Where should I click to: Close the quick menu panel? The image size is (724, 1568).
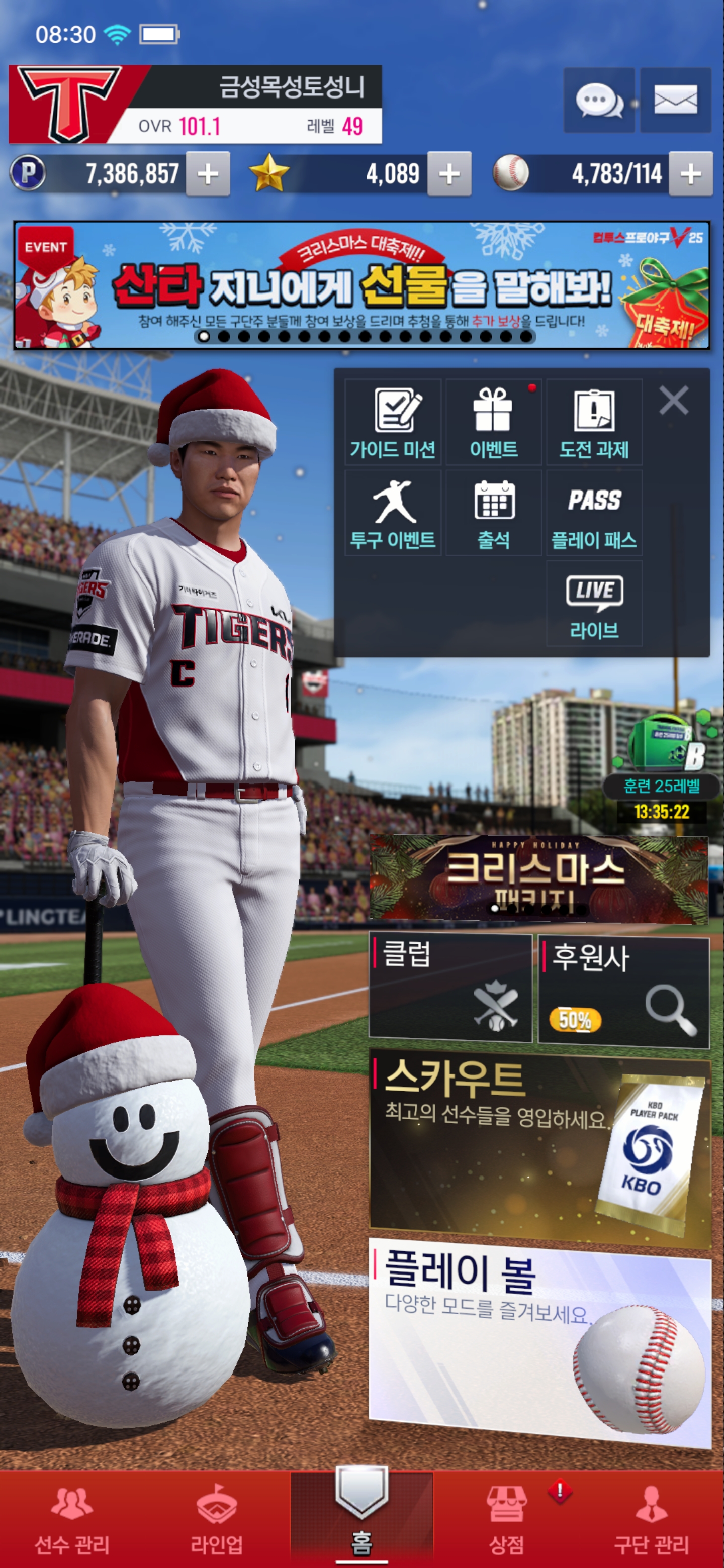point(673,401)
